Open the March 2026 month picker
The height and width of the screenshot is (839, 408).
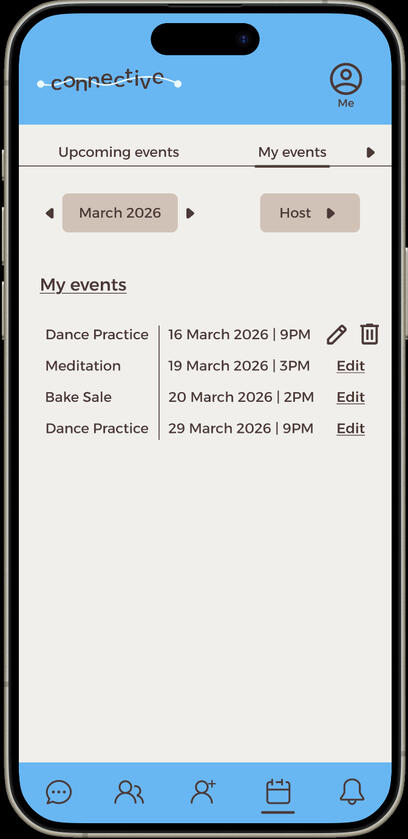point(120,213)
